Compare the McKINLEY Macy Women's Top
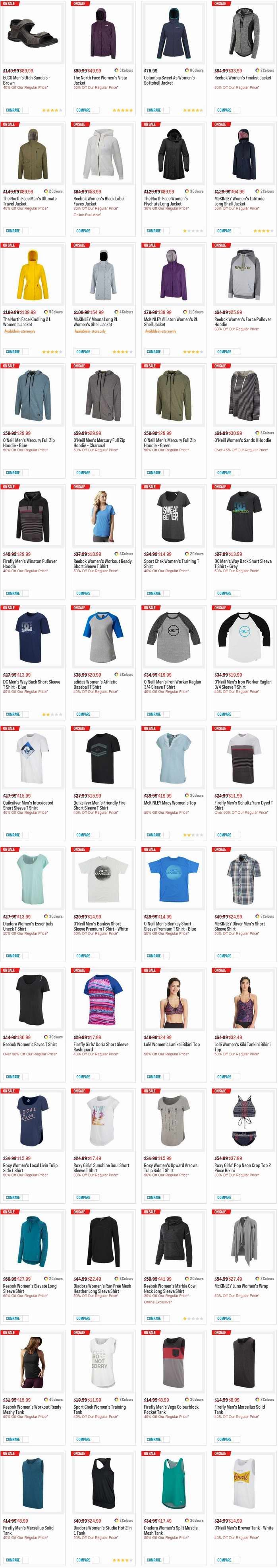Image resolution: width=278 pixels, height=1568 pixels. tap(154, 835)
